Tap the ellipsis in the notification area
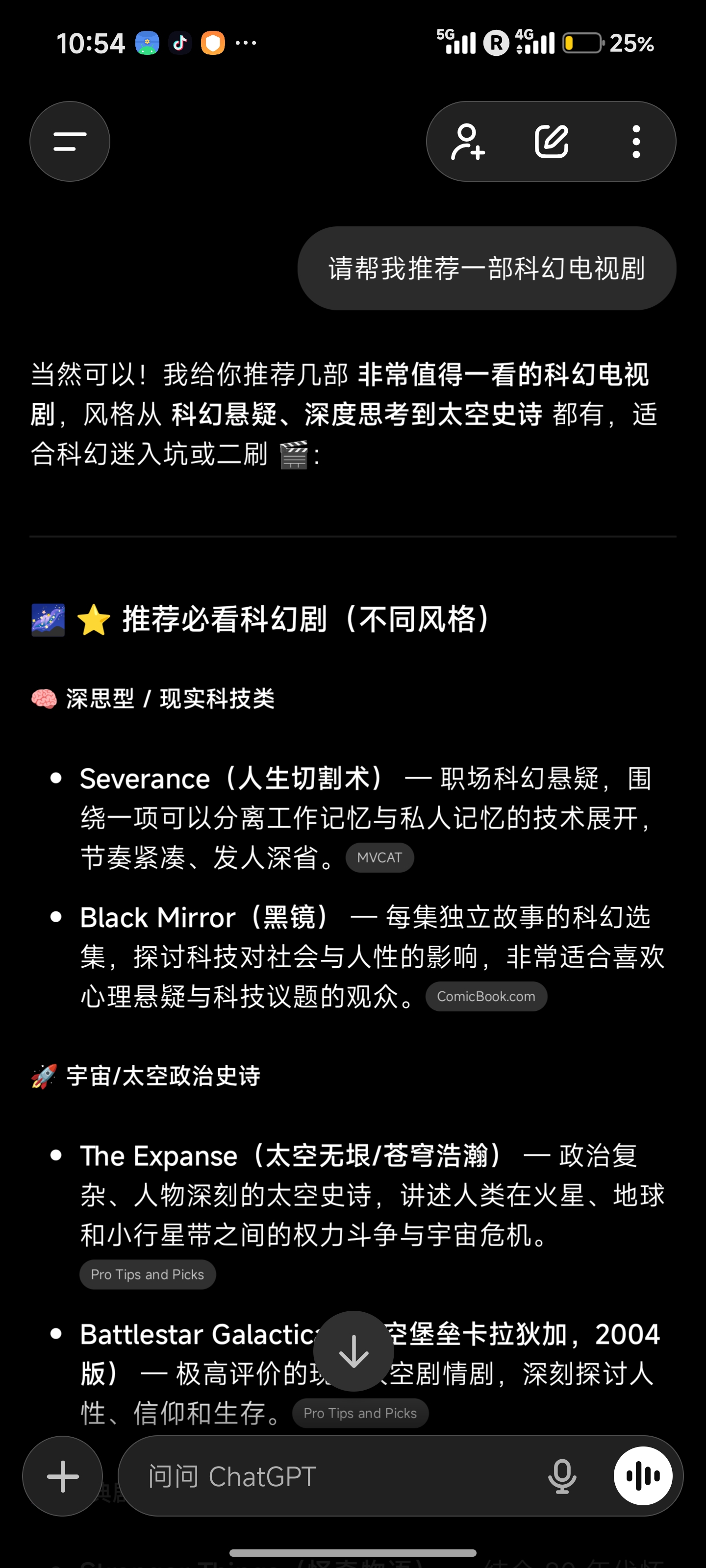Viewport: 706px width, 1568px height. (x=246, y=42)
